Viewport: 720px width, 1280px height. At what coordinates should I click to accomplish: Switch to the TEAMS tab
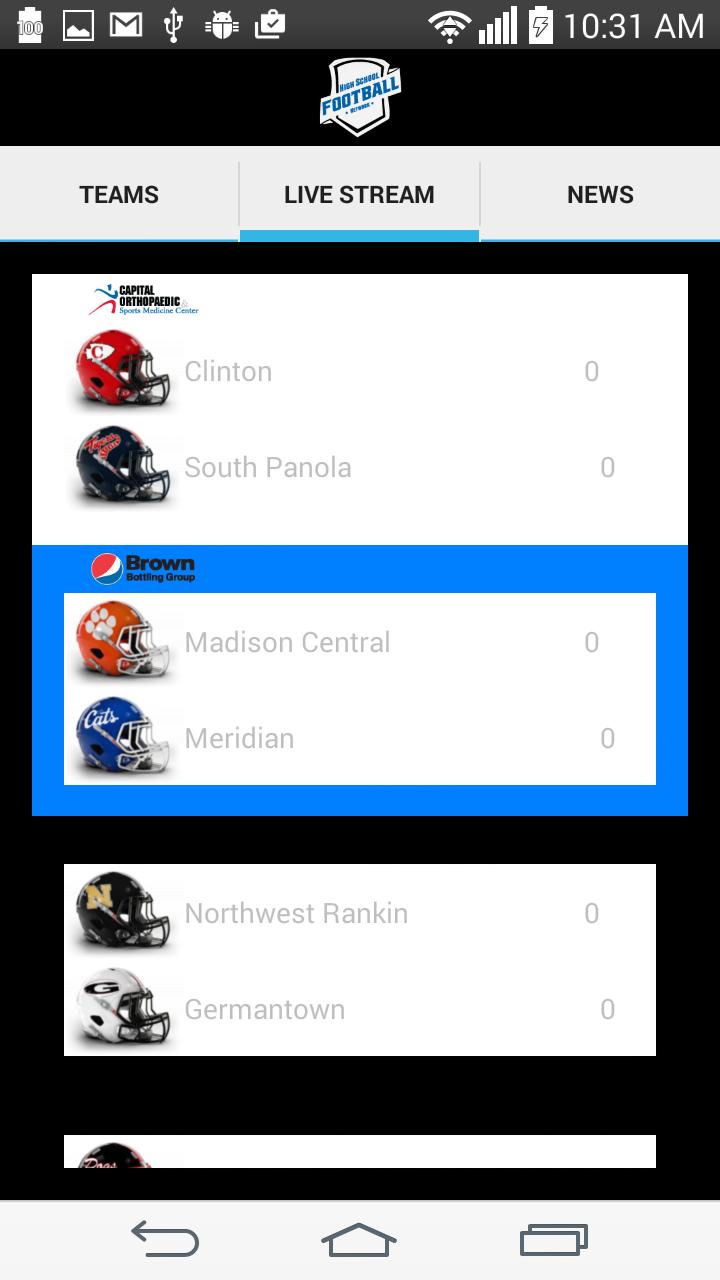(x=119, y=194)
